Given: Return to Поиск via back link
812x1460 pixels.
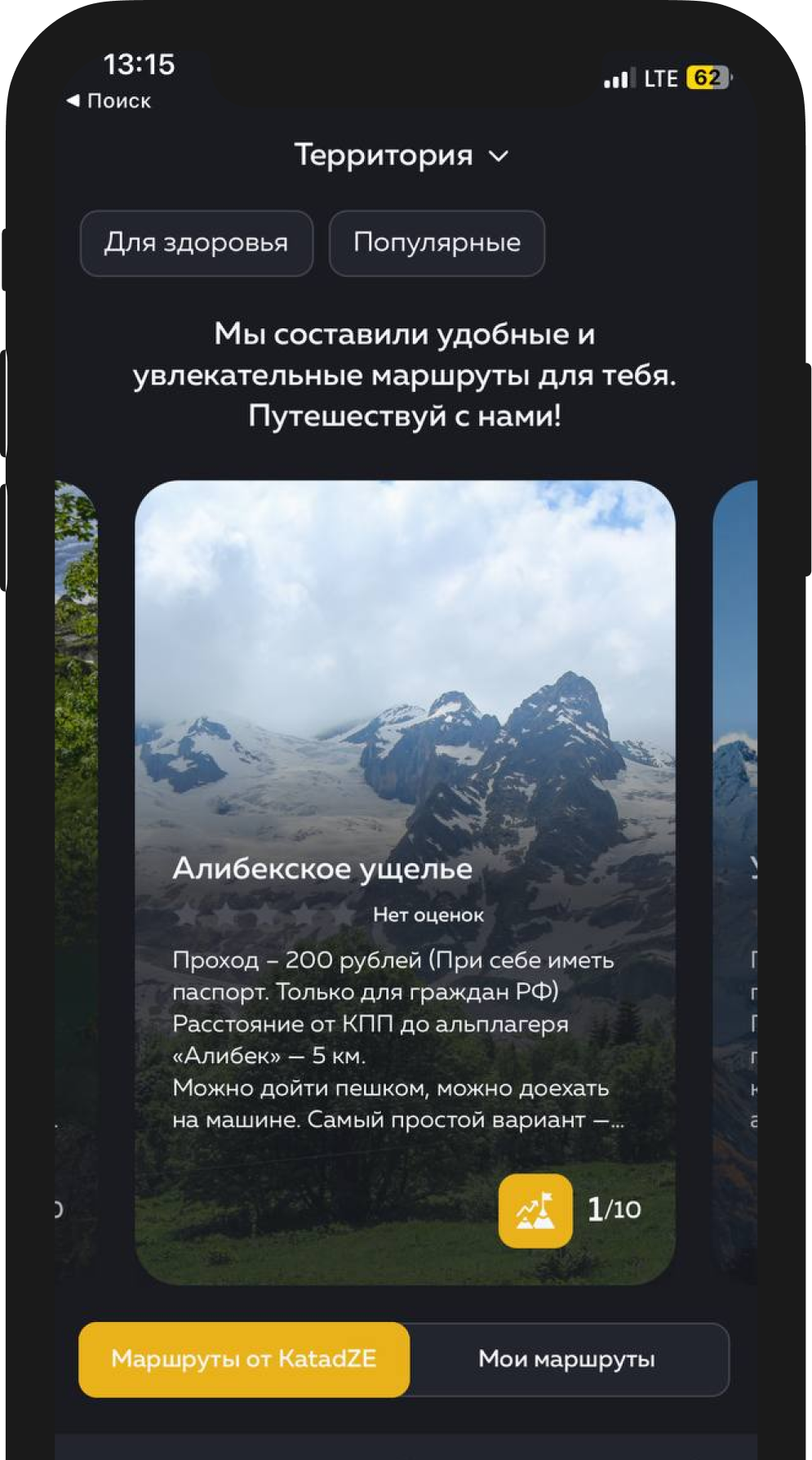Looking at the screenshot, I should pyautogui.click(x=109, y=101).
